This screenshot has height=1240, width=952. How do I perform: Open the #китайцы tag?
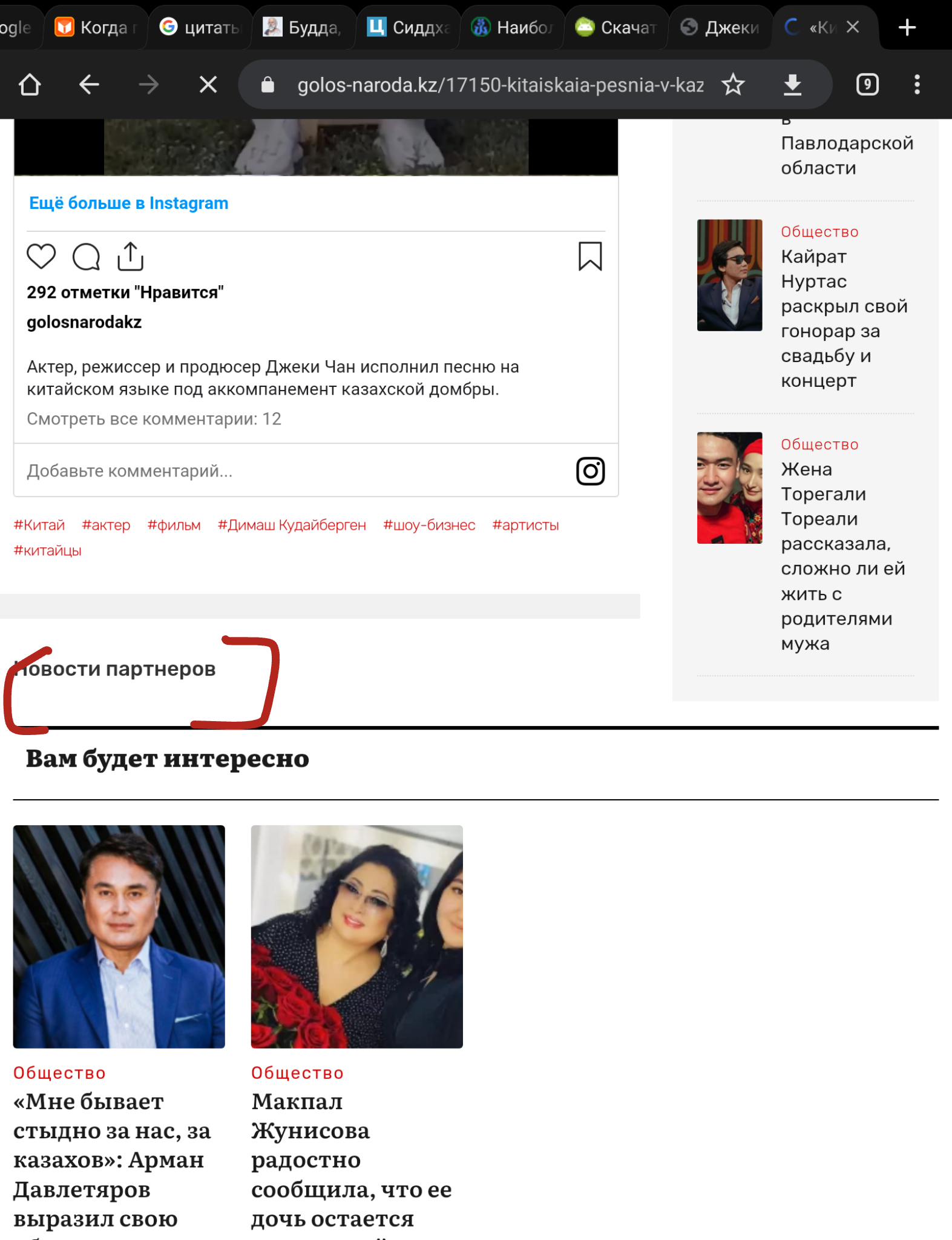pyautogui.click(x=47, y=550)
